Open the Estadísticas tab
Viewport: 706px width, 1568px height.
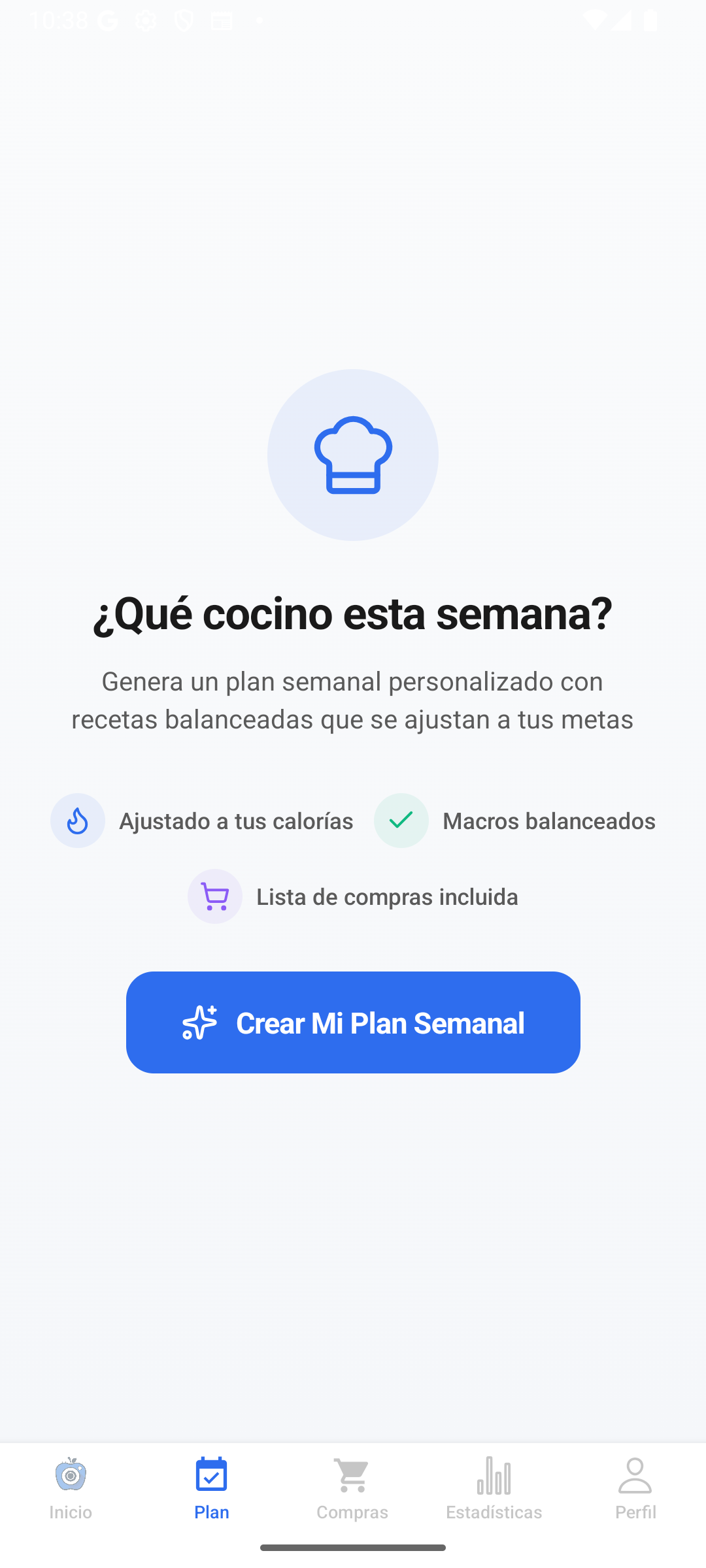pyautogui.click(x=494, y=1496)
